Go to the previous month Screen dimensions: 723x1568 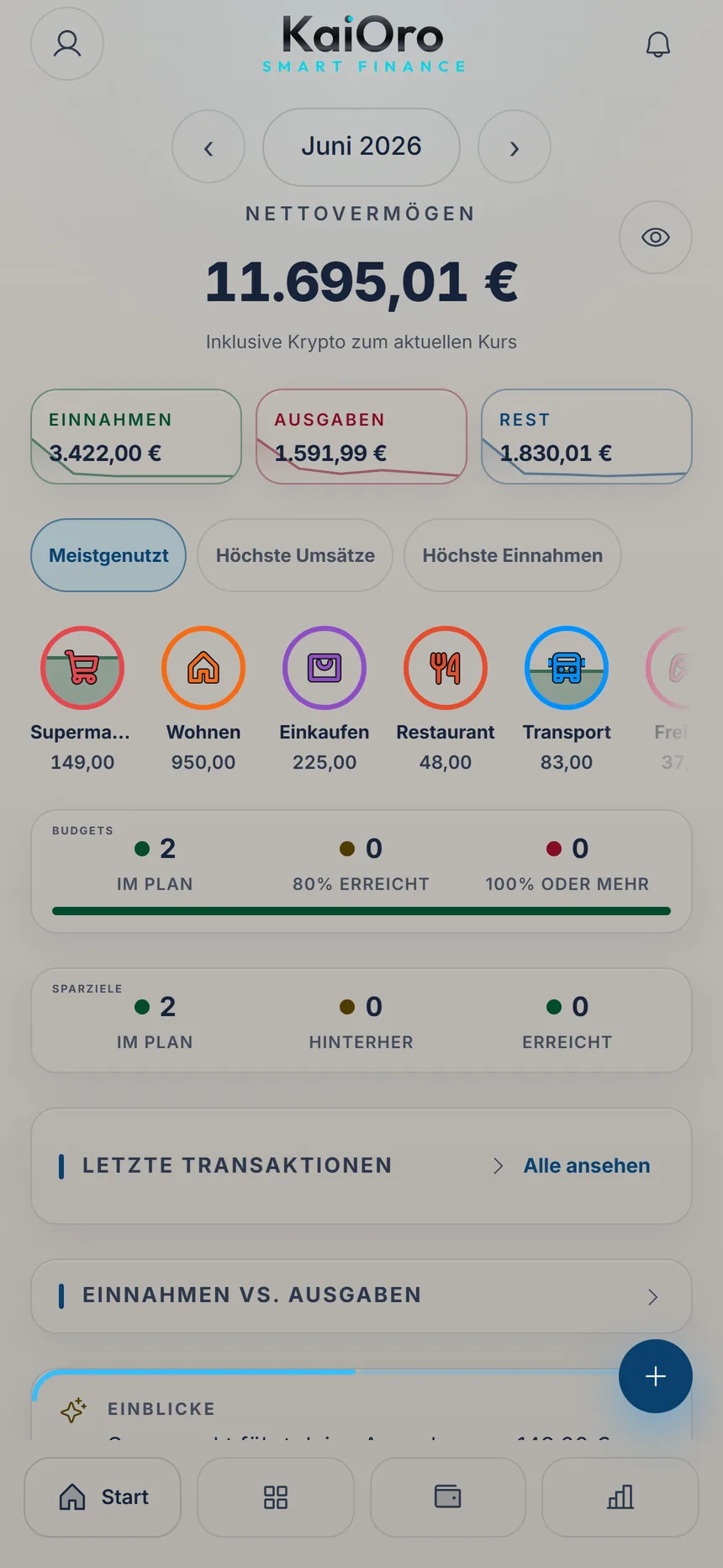click(x=208, y=147)
